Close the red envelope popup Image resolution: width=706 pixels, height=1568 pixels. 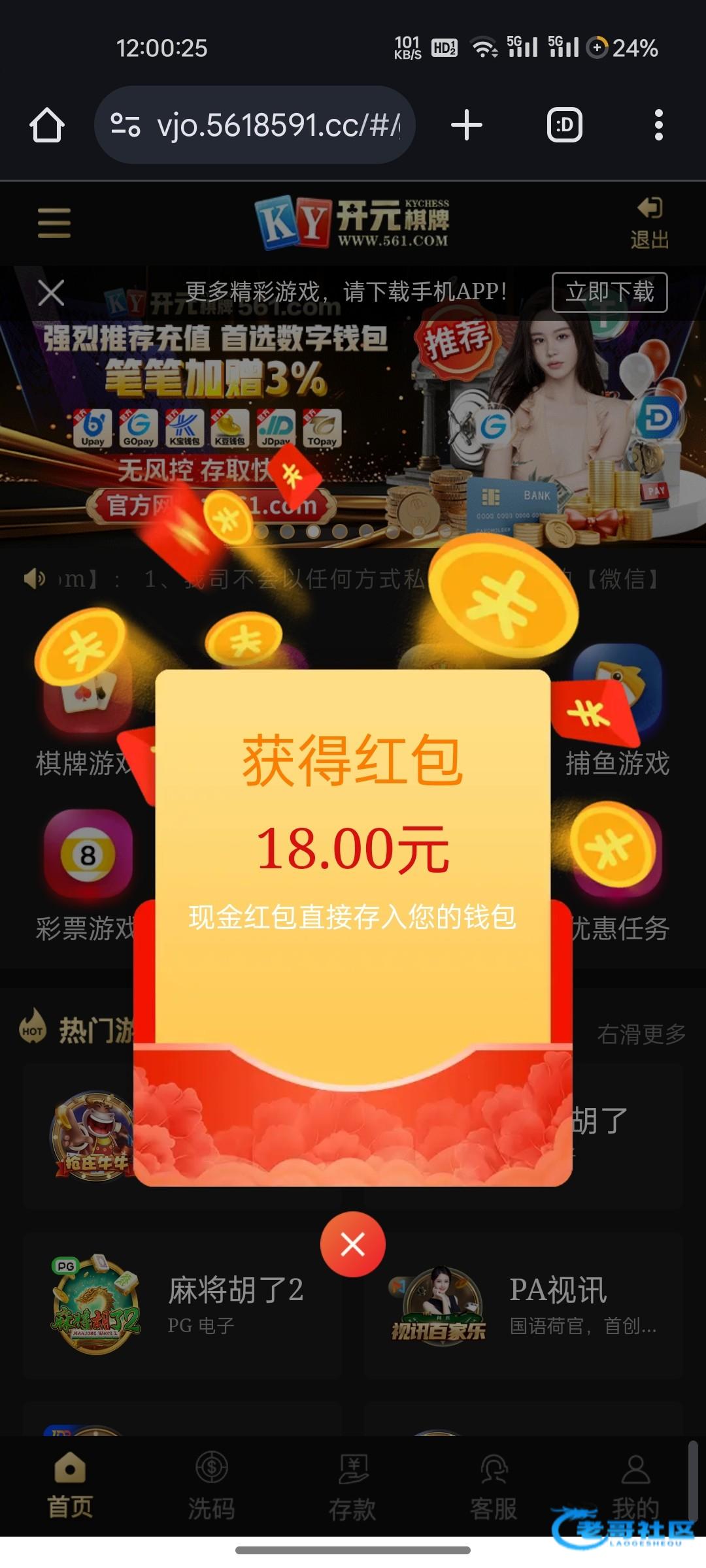tap(352, 1244)
